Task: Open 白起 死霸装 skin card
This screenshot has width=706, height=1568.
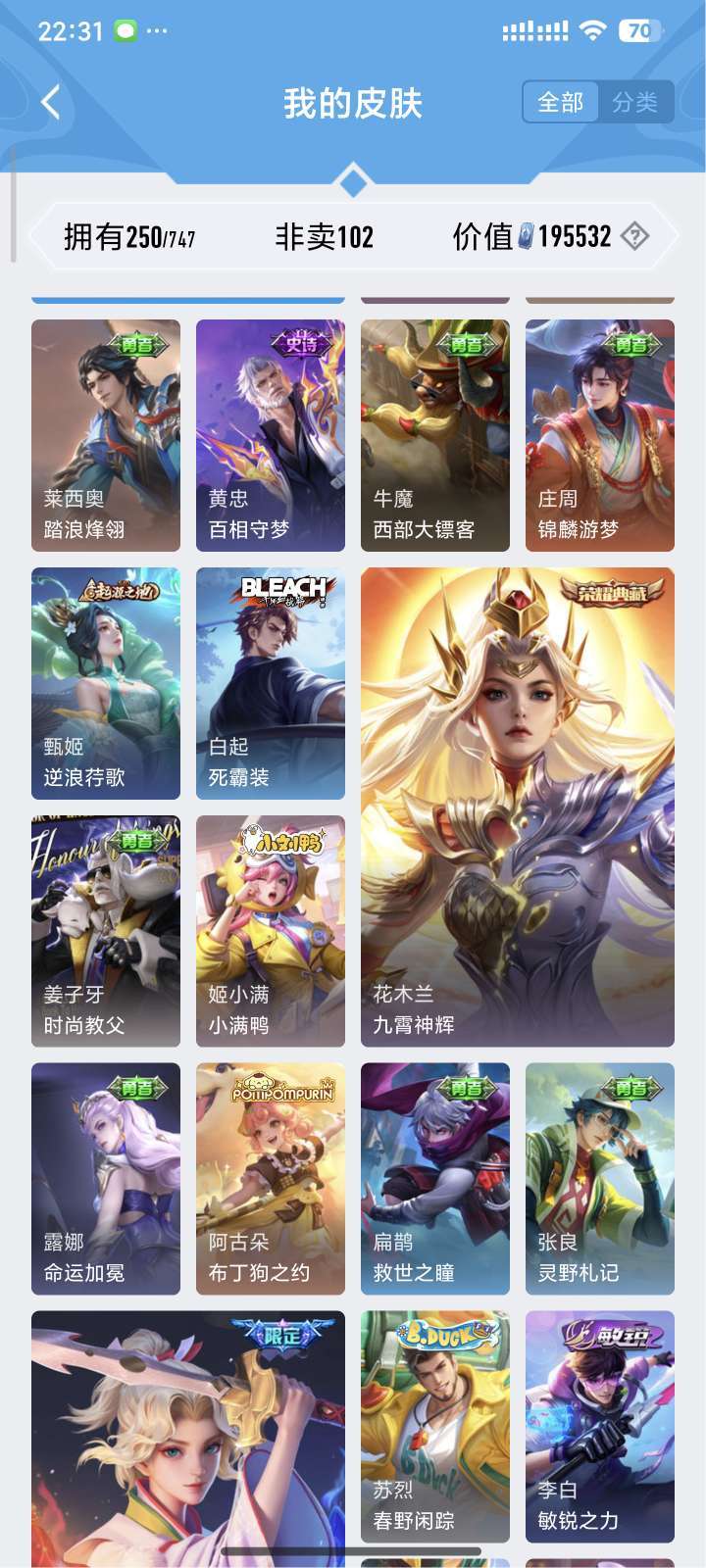Action: tap(271, 683)
